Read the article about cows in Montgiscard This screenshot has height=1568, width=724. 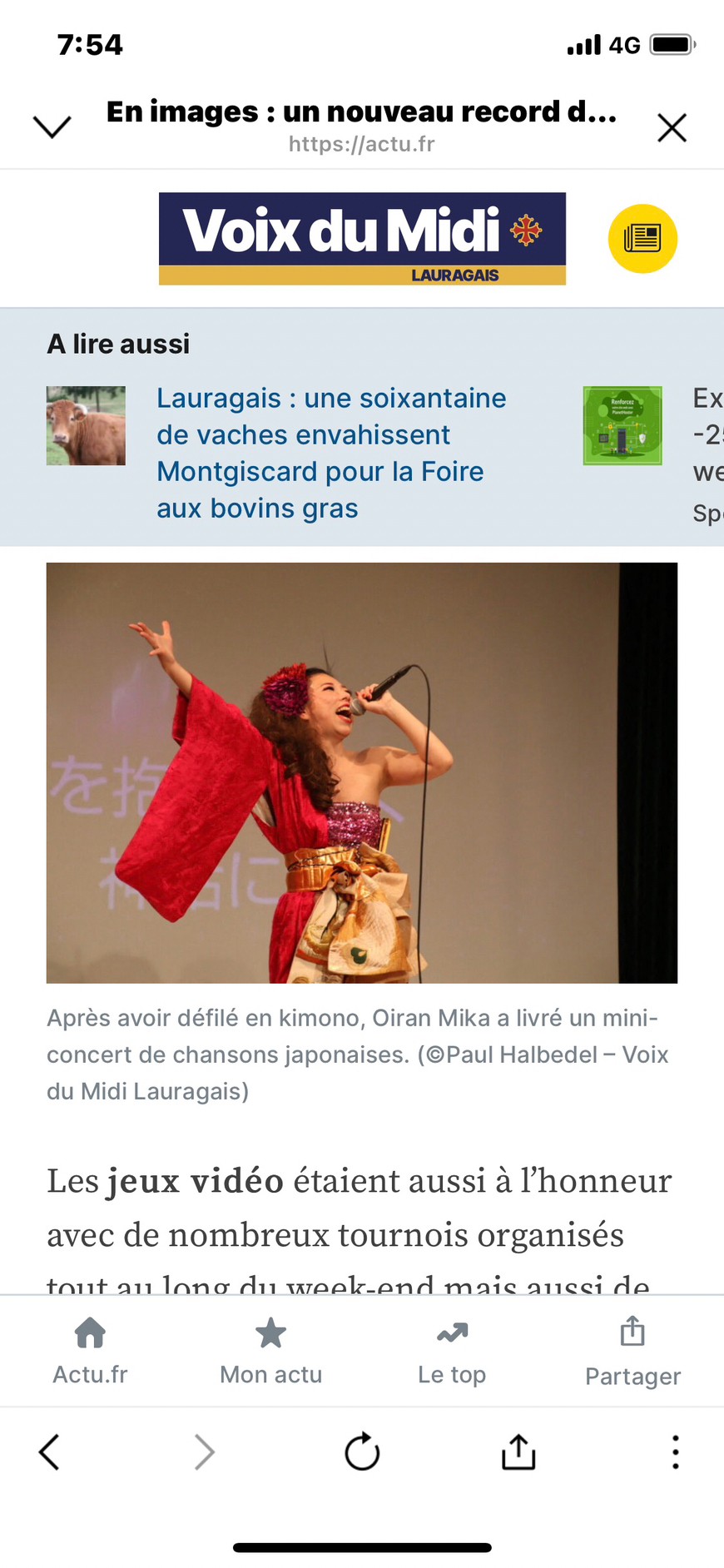(x=331, y=453)
